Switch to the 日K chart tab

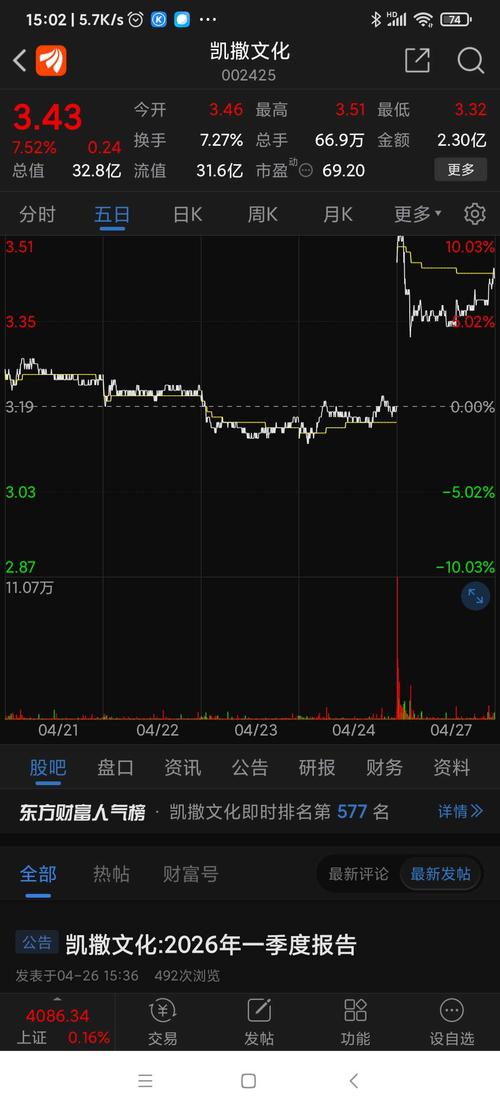(x=187, y=214)
